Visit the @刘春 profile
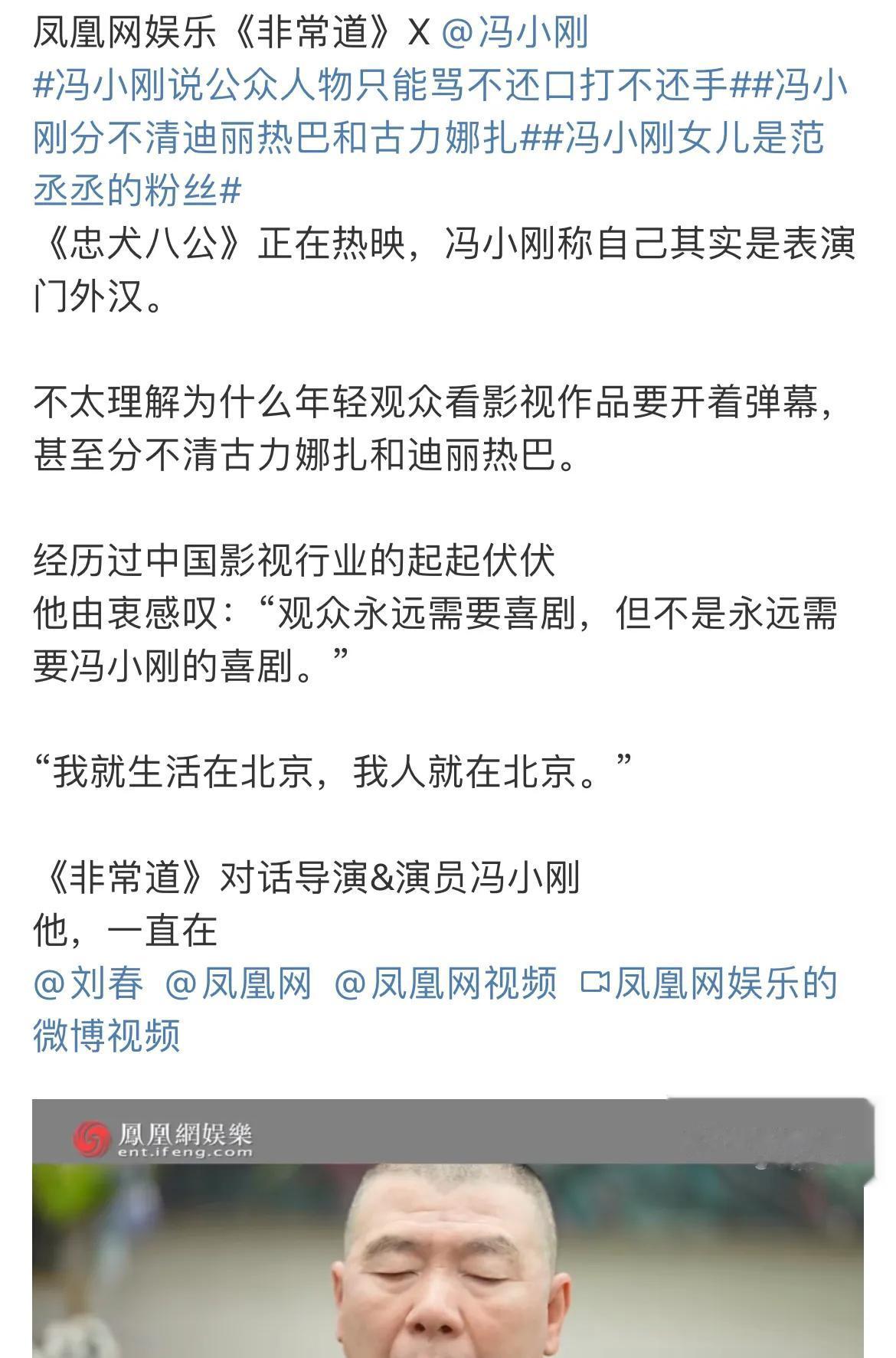Screen dimensions: 896x1358 88,983
